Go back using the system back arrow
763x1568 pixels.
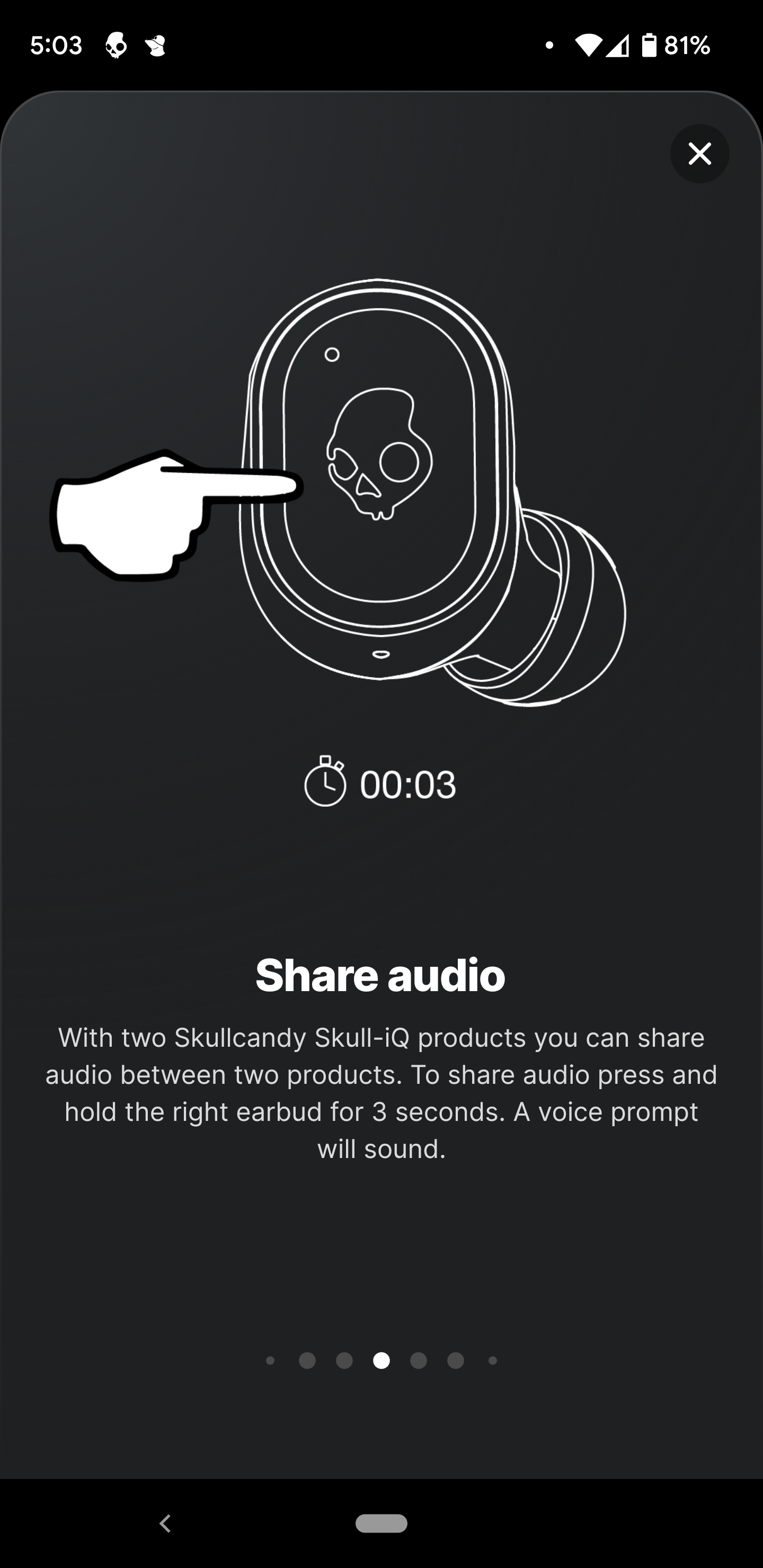tap(165, 1523)
